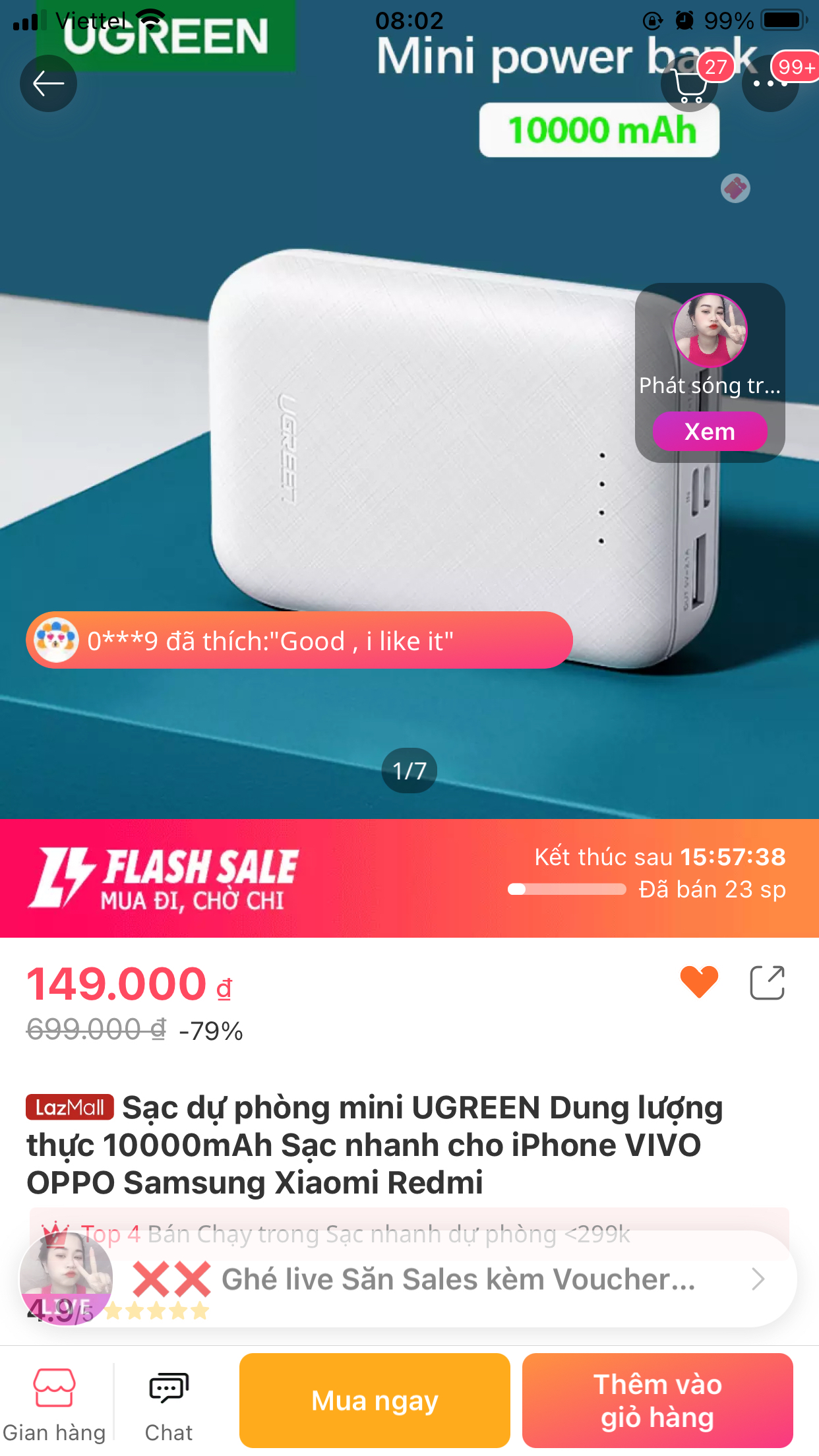Screen dimensions: 819x1456
Task: Tap Thêm vào giỏ hàng
Action: [657, 1400]
